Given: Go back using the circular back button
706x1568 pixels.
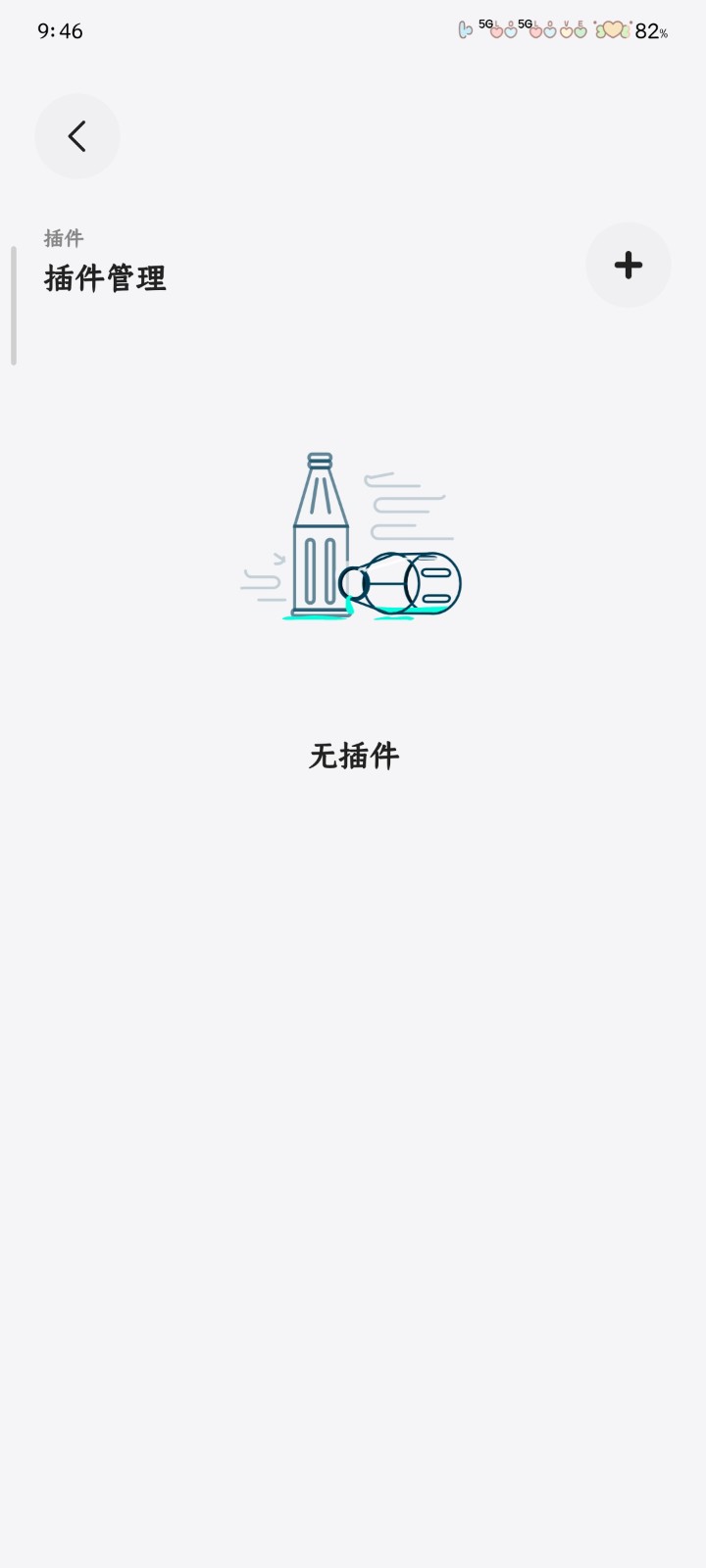Looking at the screenshot, I should click(x=77, y=136).
